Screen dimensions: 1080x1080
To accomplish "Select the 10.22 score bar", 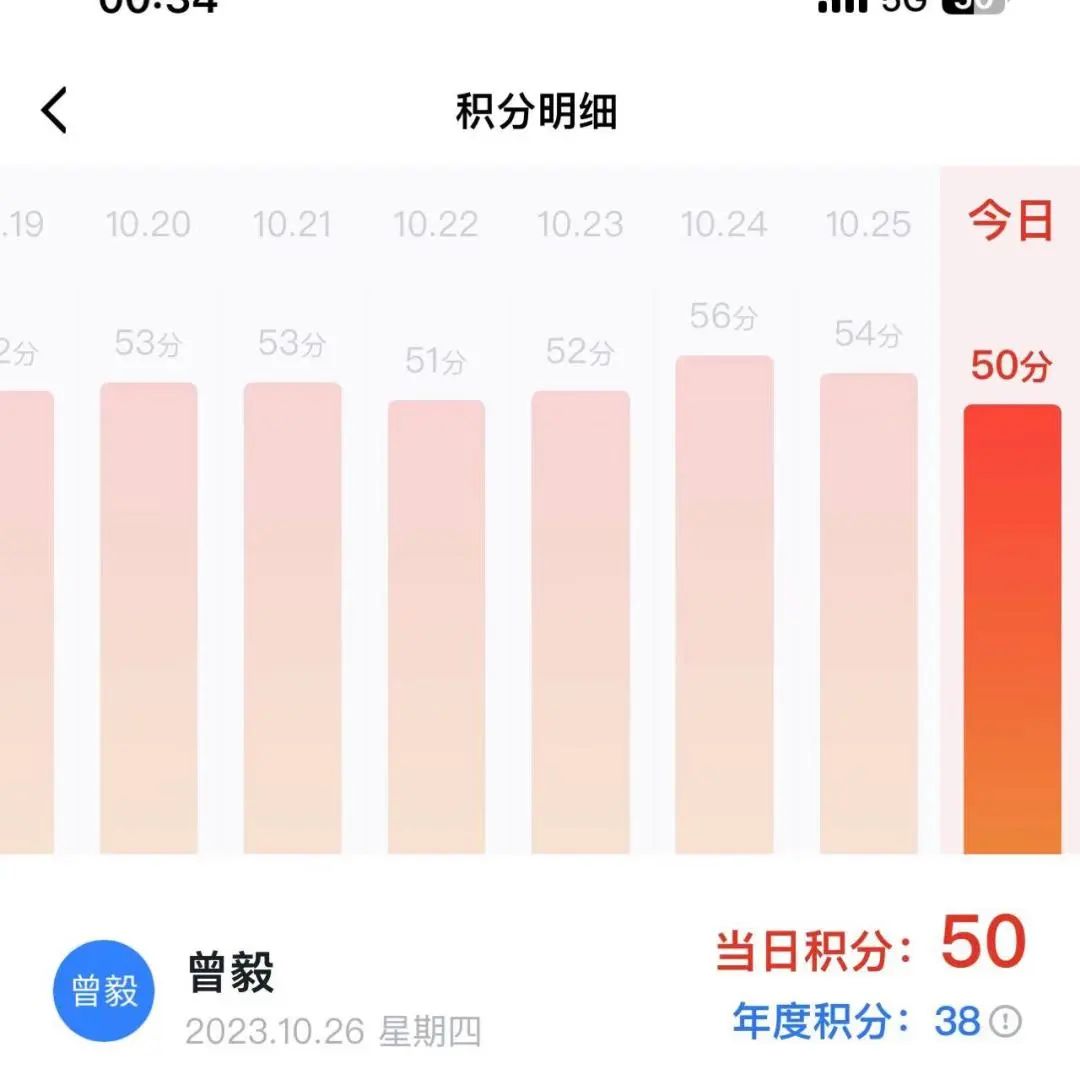I will [x=436, y=627].
